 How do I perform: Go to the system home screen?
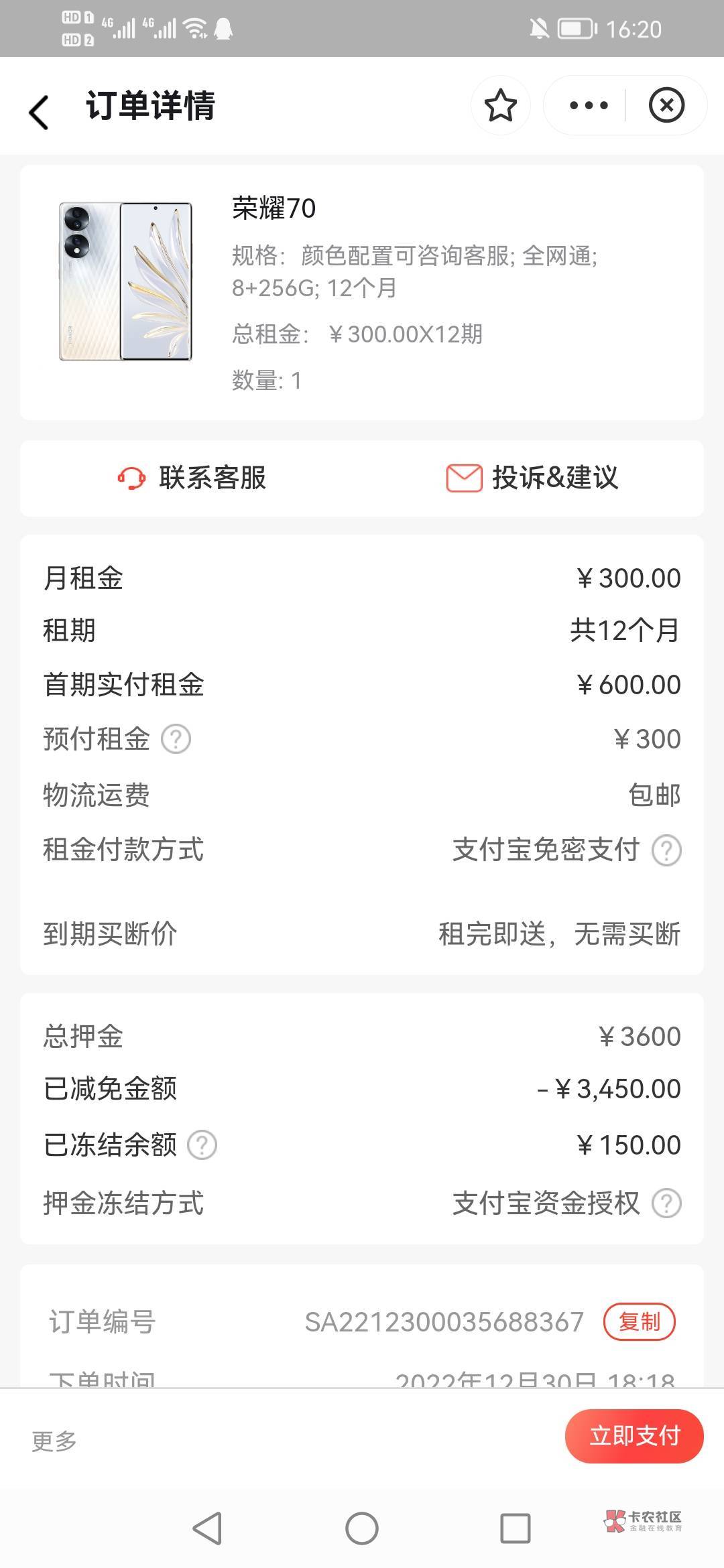click(x=362, y=1528)
